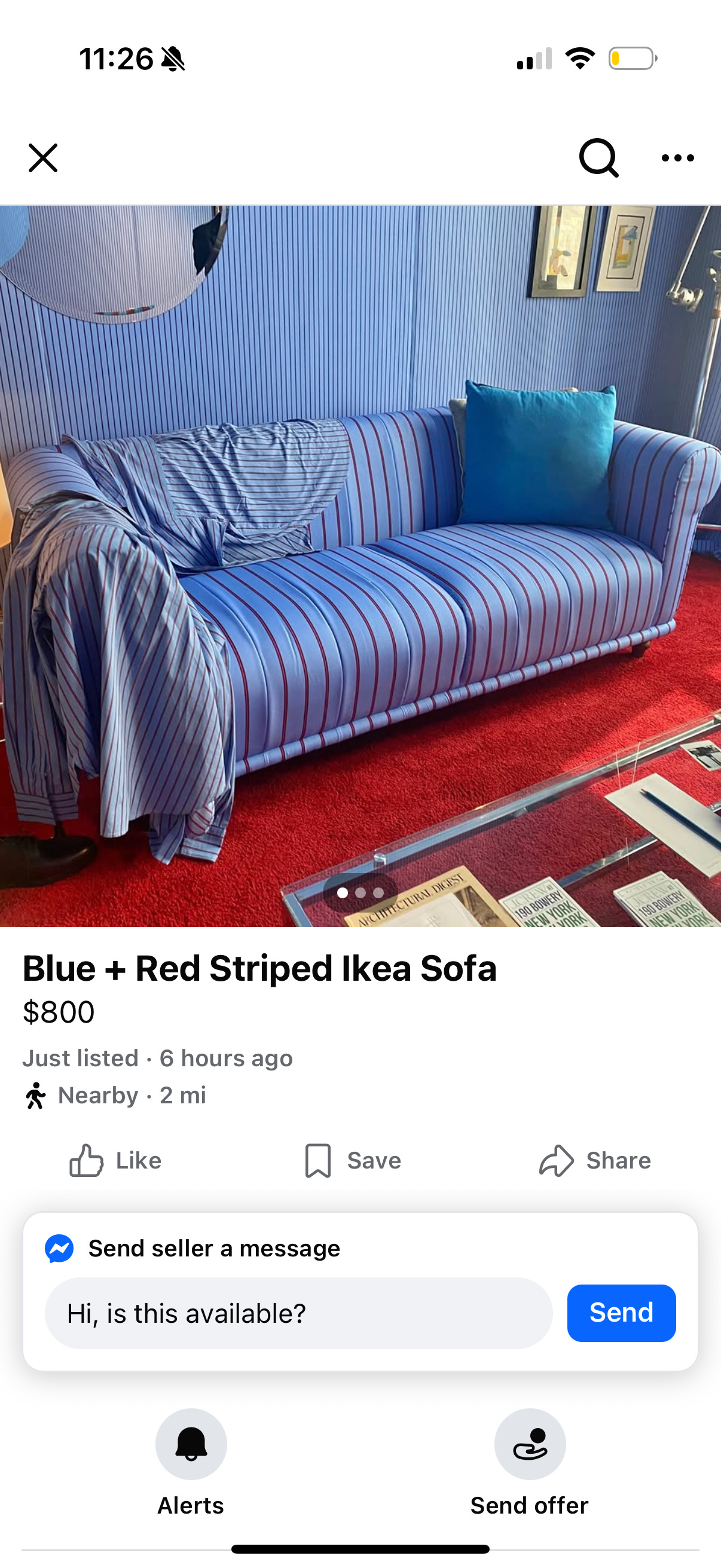The image size is (721, 1568).
Task: Like this sofa listing
Action: [x=115, y=1161]
